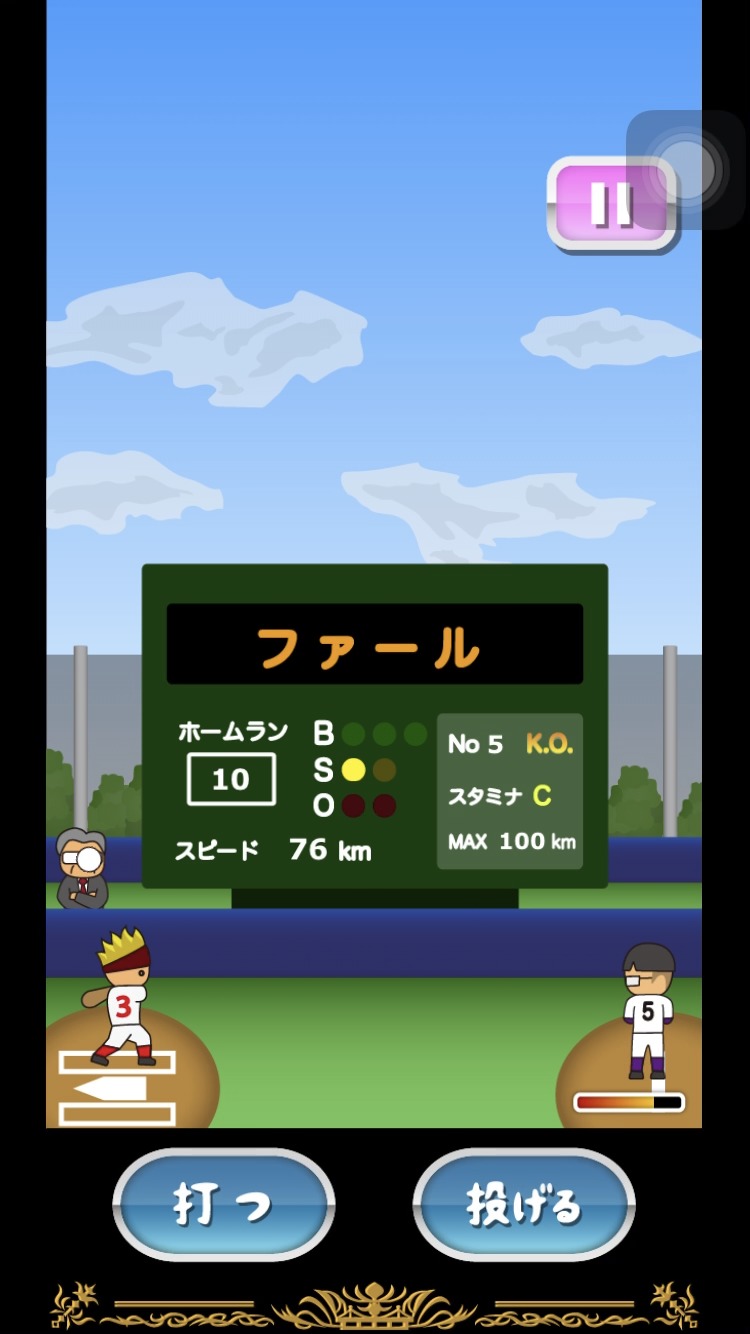This screenshot has width=750, height=1334.
Task: Open the AssistiveTouch floating button
Action: (686, 169)
